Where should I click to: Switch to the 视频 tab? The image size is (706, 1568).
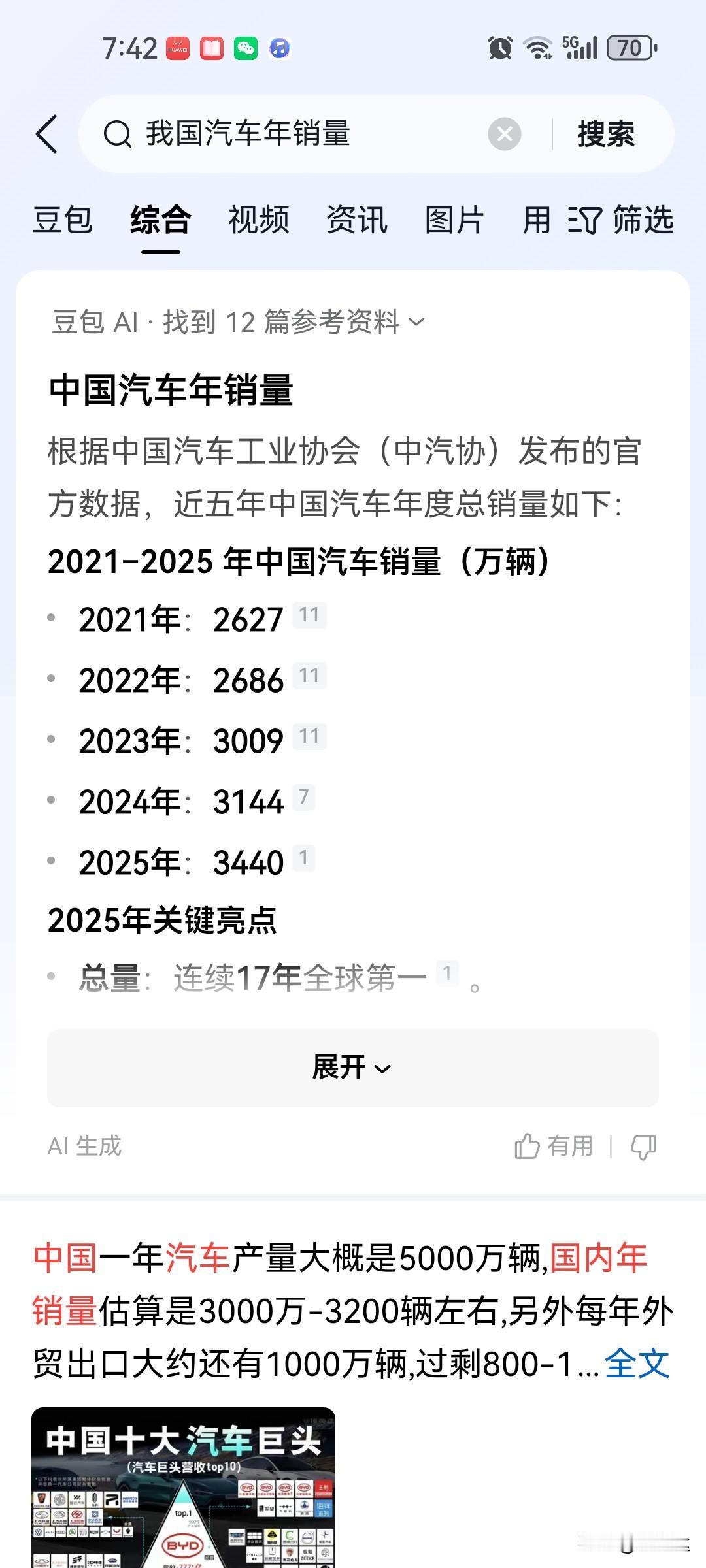[258, 221]
